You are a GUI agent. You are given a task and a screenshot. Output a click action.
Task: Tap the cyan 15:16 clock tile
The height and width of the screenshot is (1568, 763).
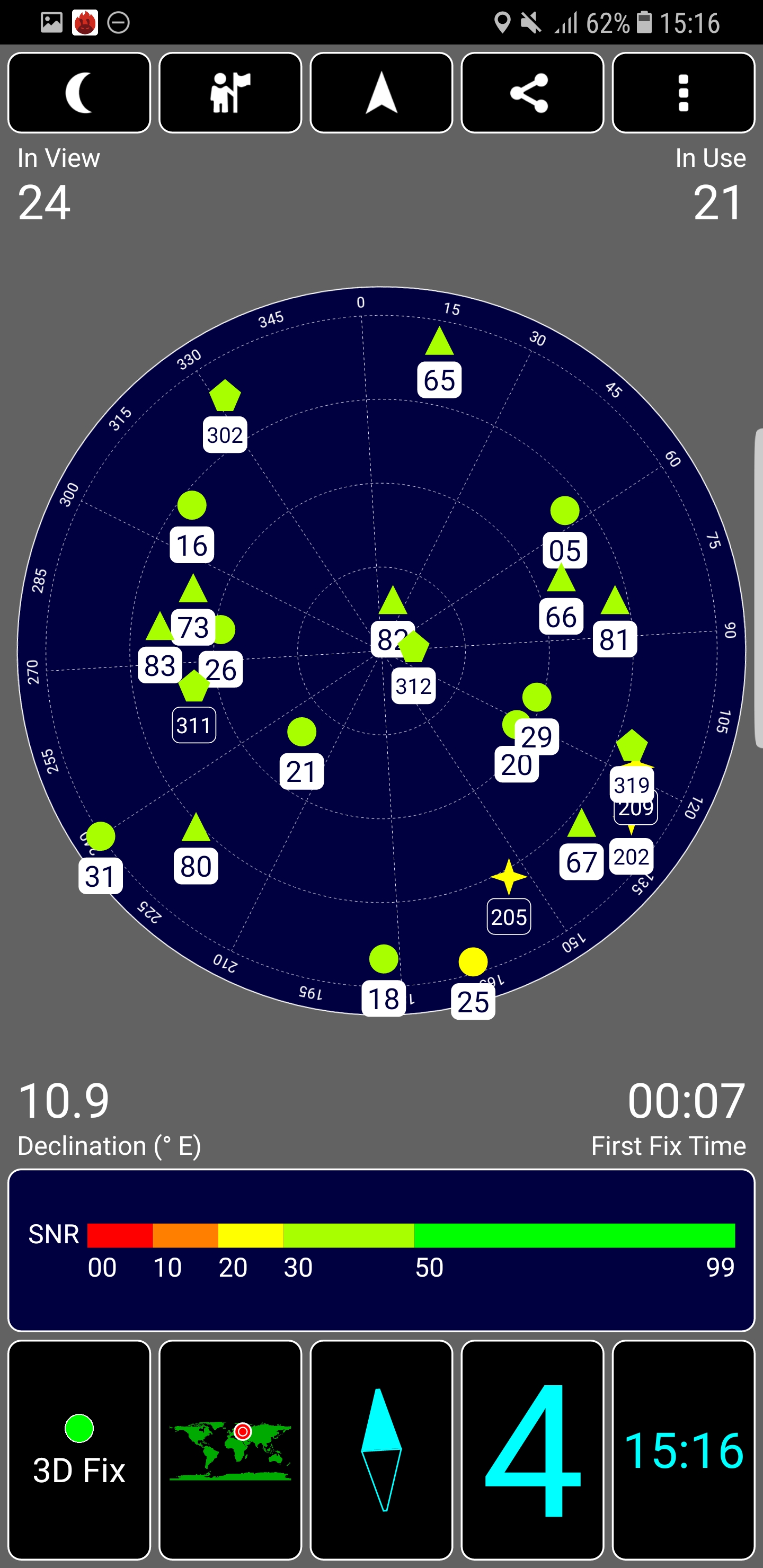[683, 1449]
